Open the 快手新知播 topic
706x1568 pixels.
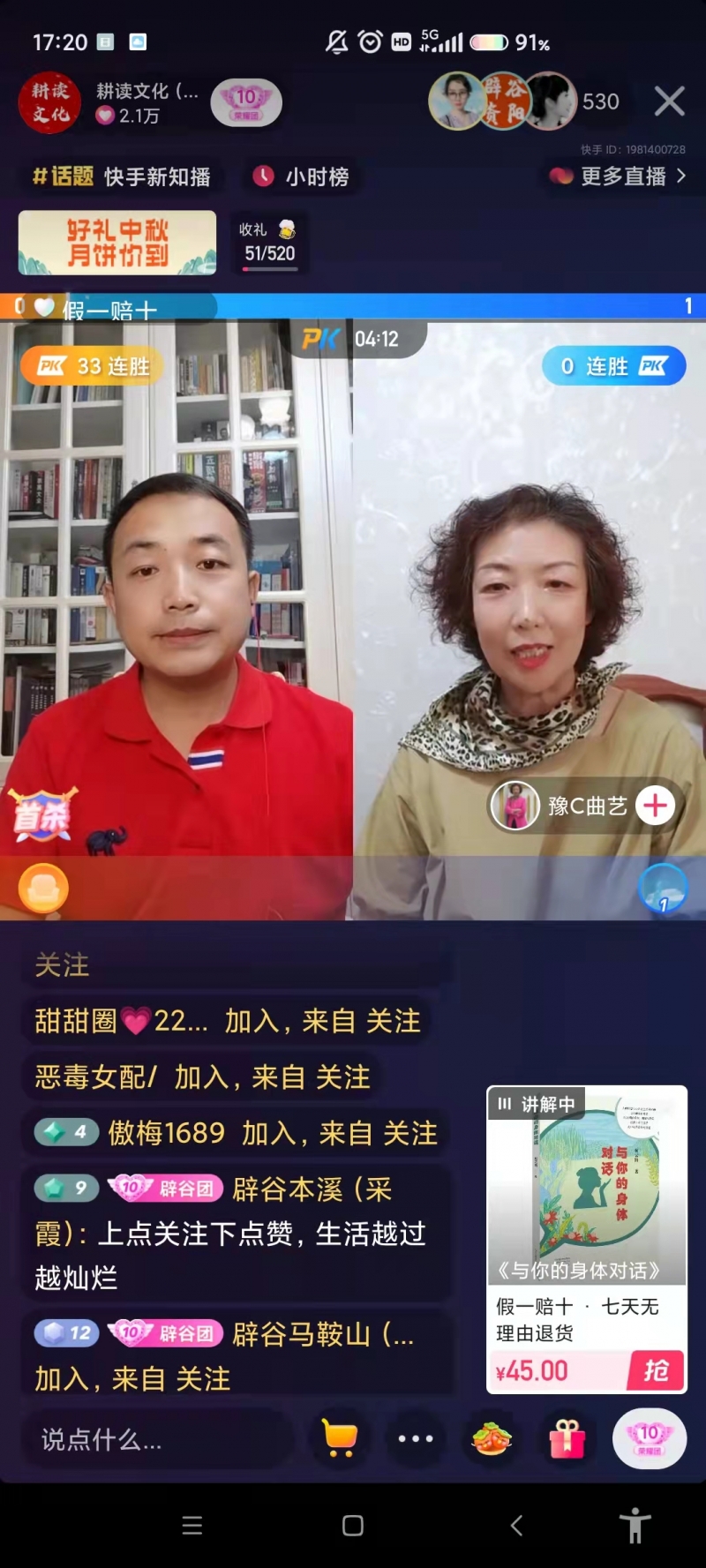pos(122,176)
